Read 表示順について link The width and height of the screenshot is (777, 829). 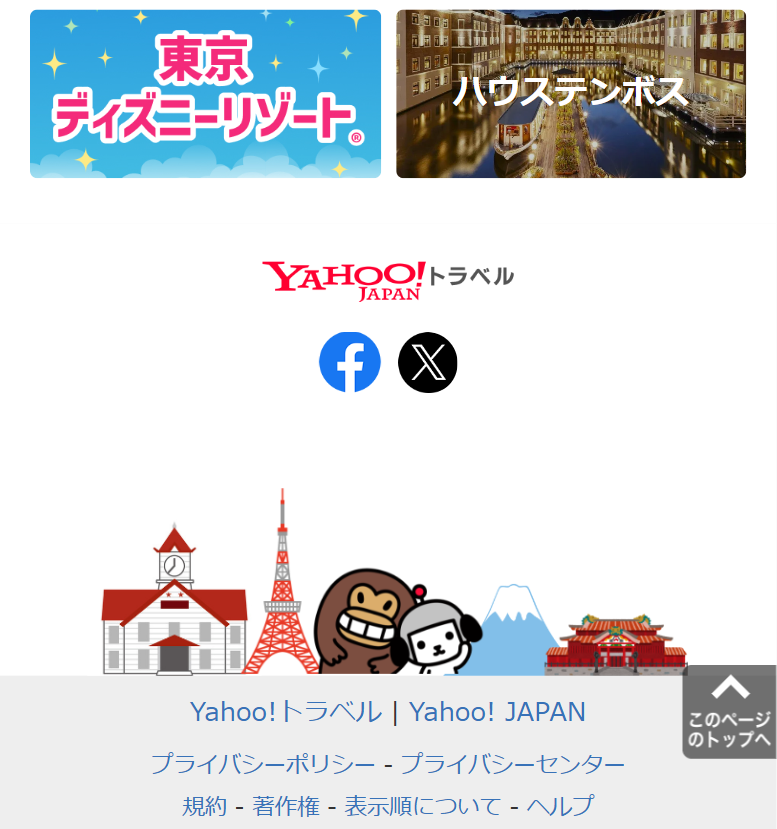(x=422, y=805)
